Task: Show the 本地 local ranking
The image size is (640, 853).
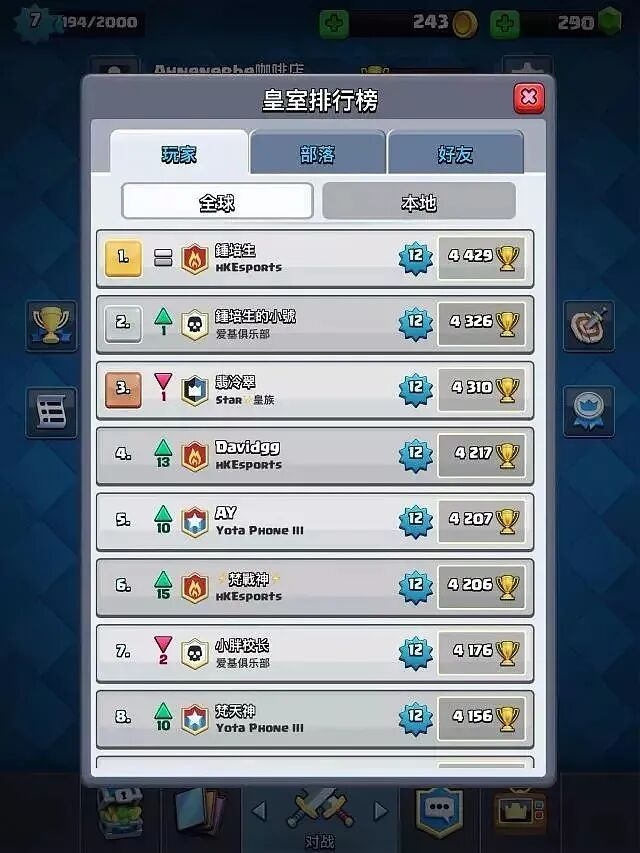Action: 419,202
